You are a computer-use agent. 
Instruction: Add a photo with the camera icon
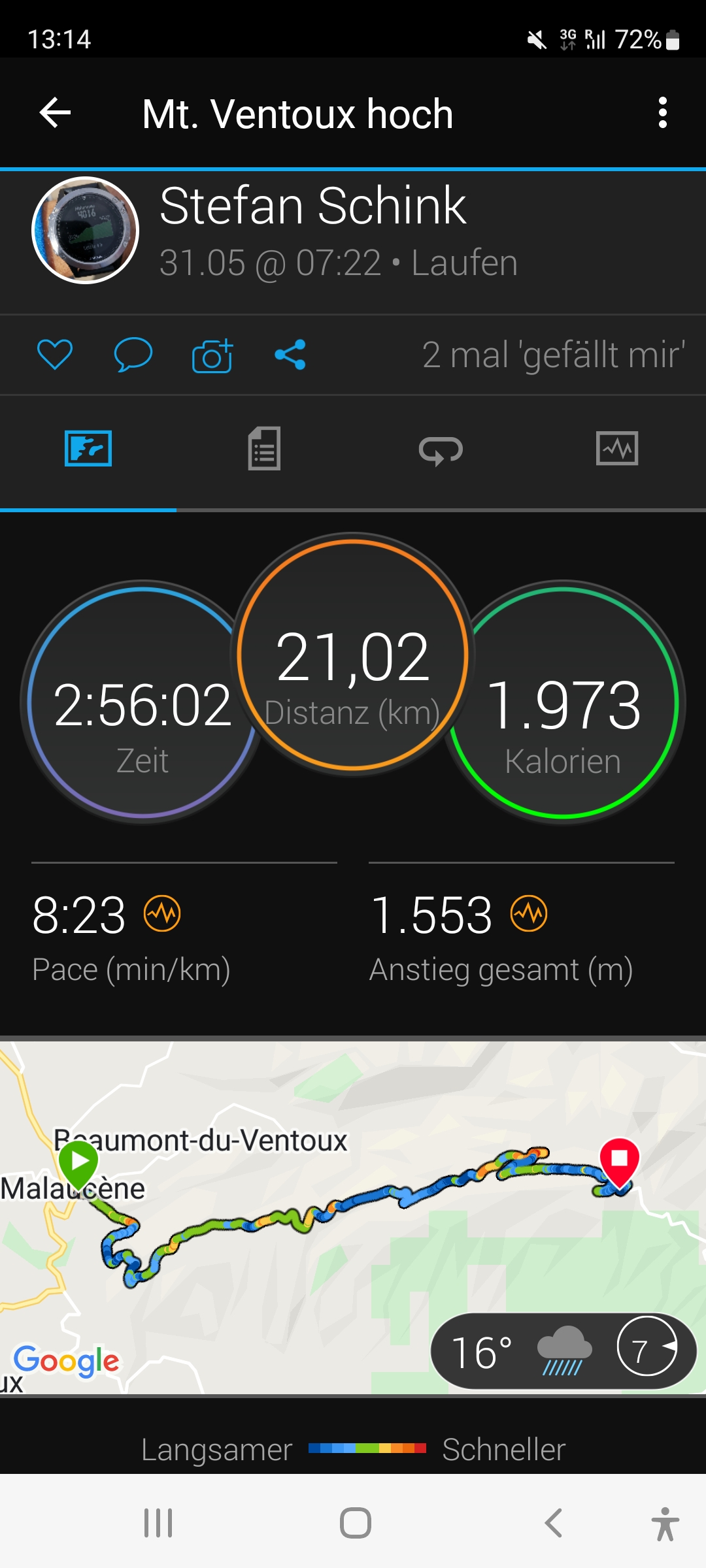[x=212, y=355]
